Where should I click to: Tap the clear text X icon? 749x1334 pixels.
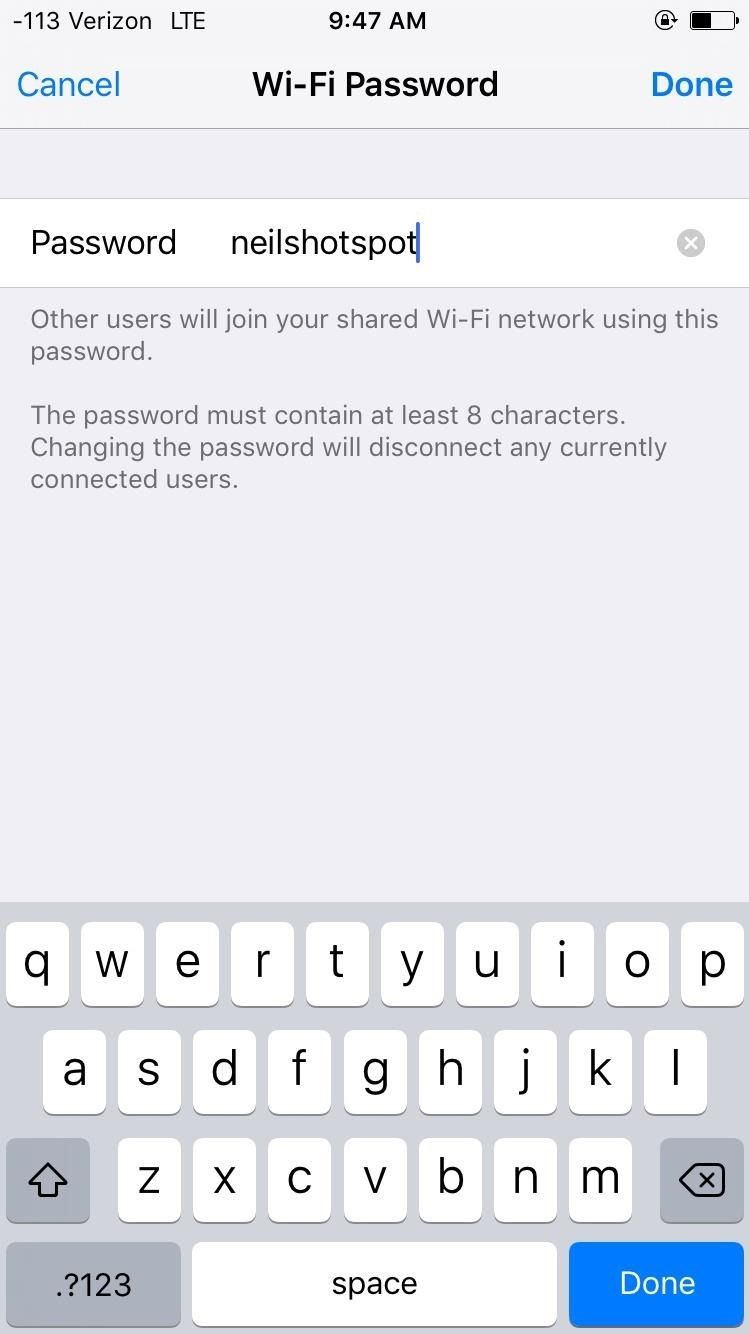[691, 242]
